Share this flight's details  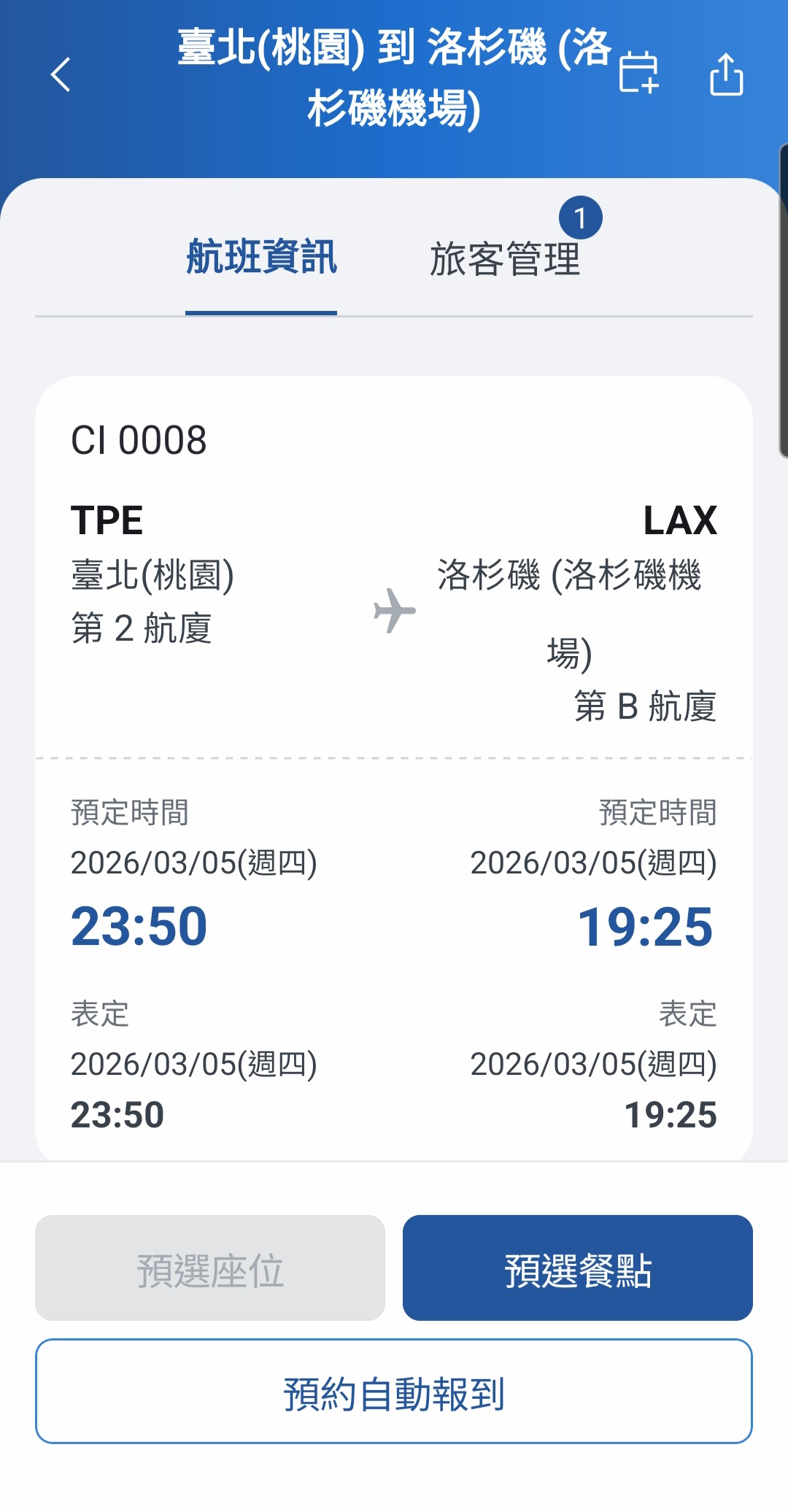click(x=726, y=74)
